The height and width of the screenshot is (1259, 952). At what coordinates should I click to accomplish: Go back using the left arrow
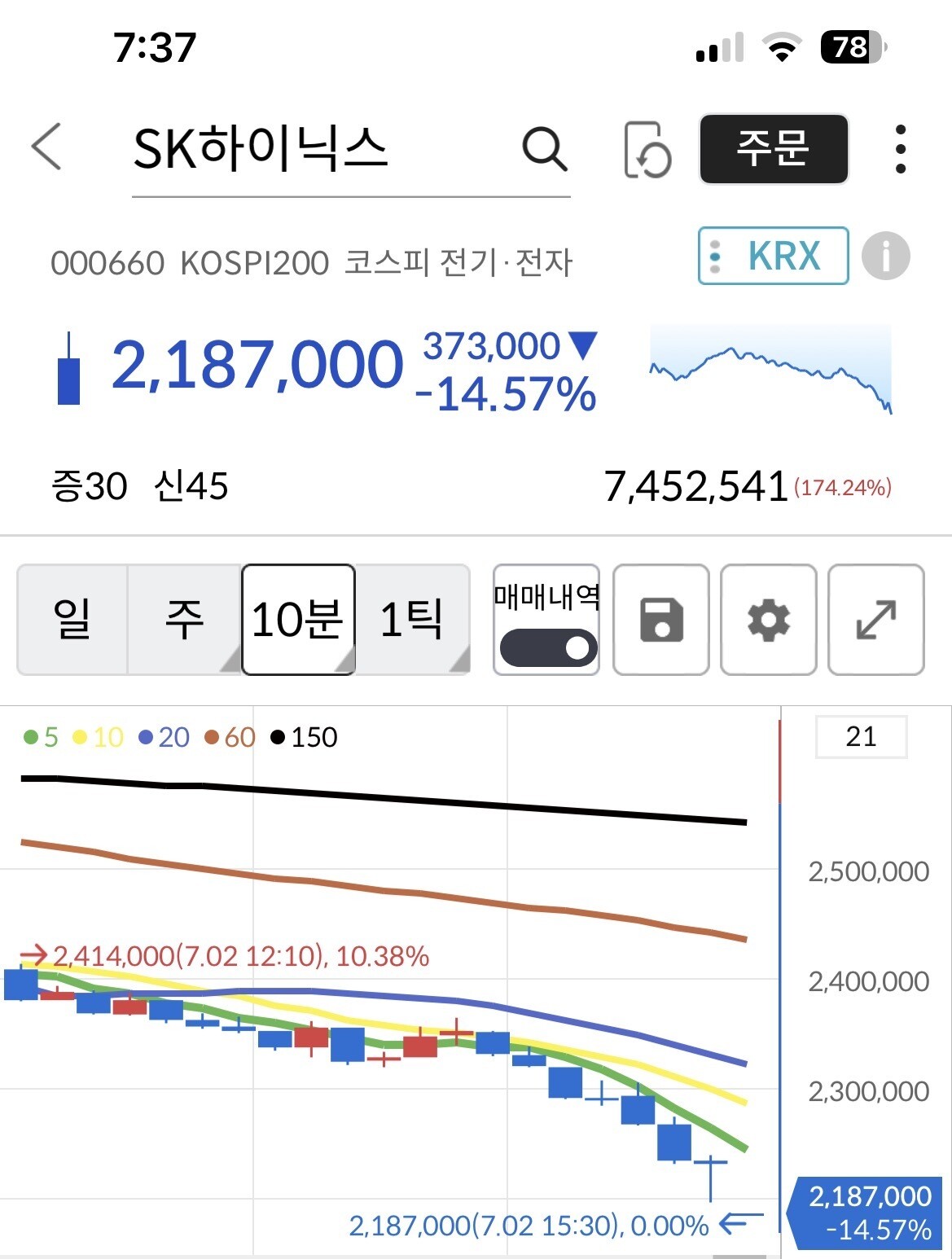pos(46,147)
